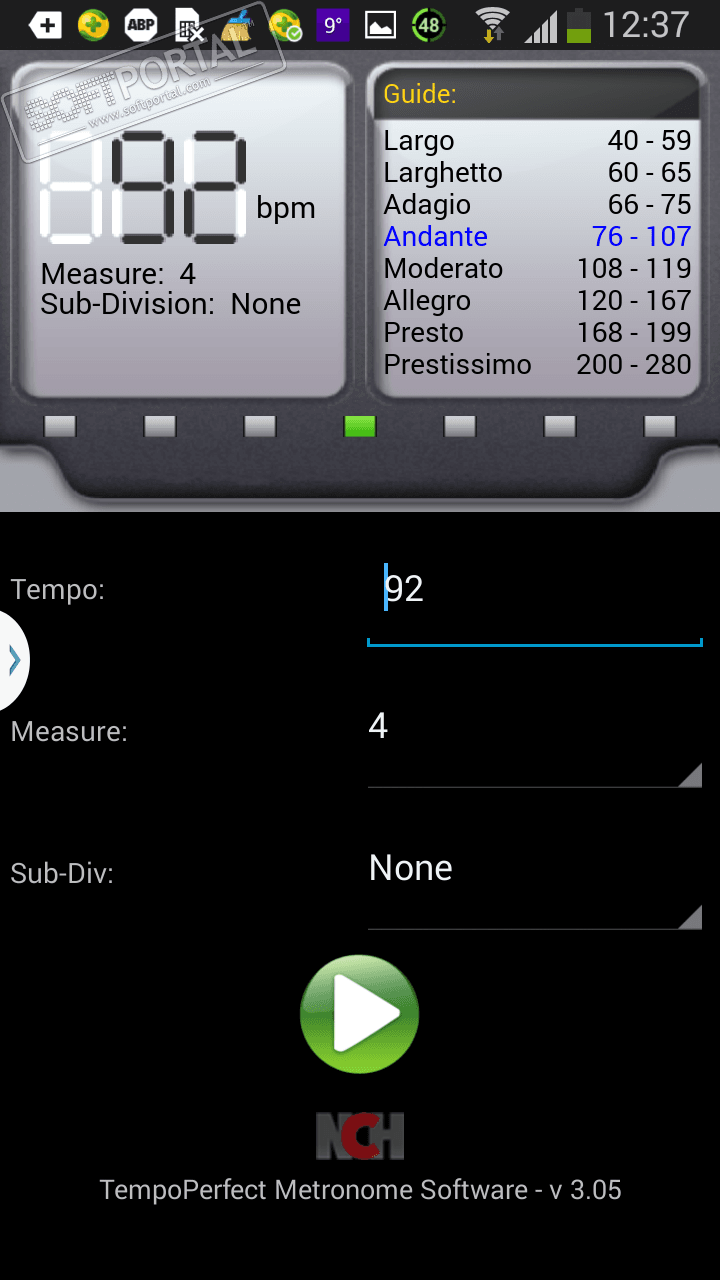Viewport: 720px width, 1280px height.
Task: Open the side panel arrow handle
Action: (x=13, y=660)
